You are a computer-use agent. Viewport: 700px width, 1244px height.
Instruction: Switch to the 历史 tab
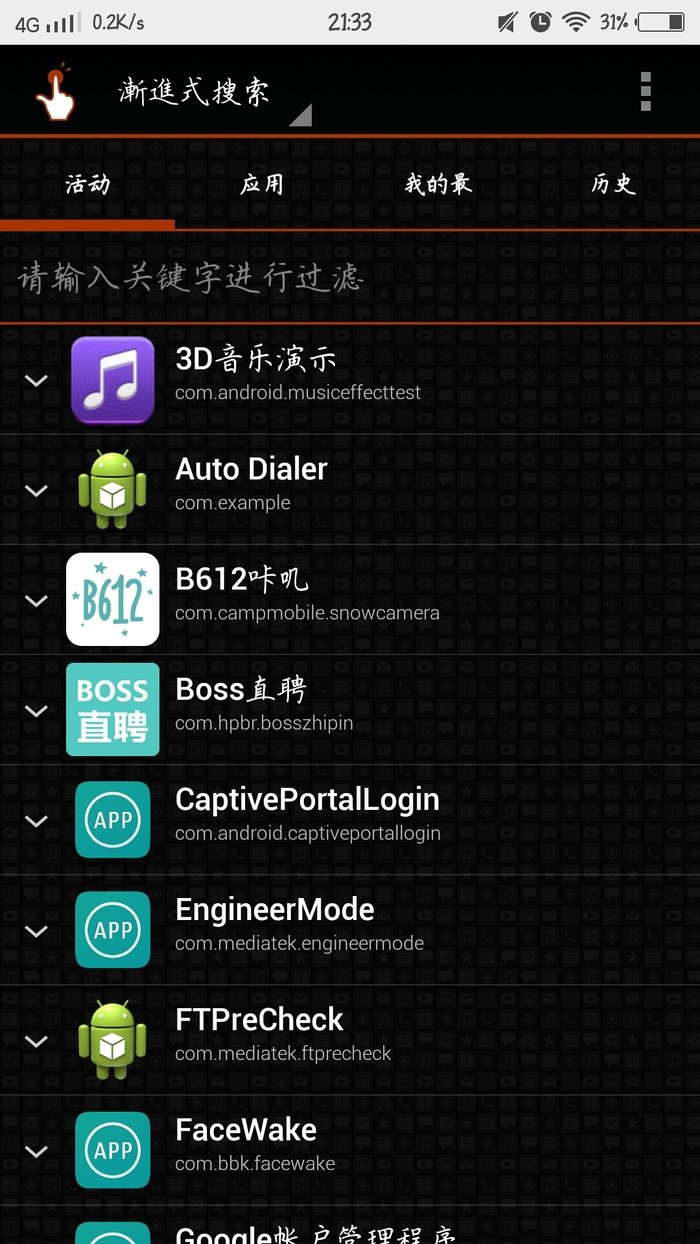(x=612, y=184)
